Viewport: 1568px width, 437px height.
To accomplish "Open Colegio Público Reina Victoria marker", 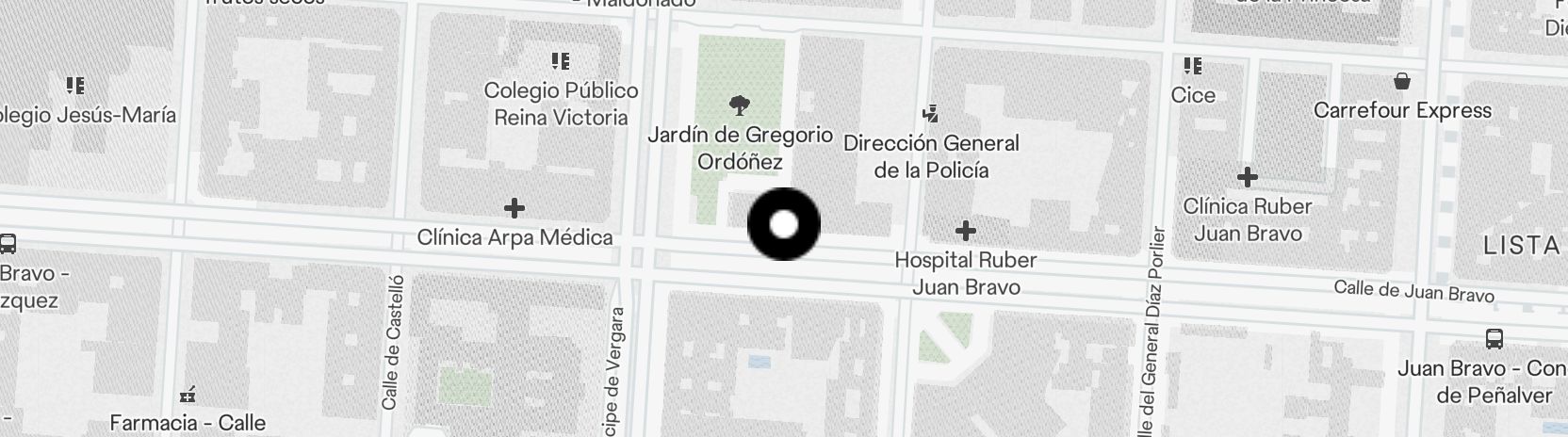I will [561, 63].
